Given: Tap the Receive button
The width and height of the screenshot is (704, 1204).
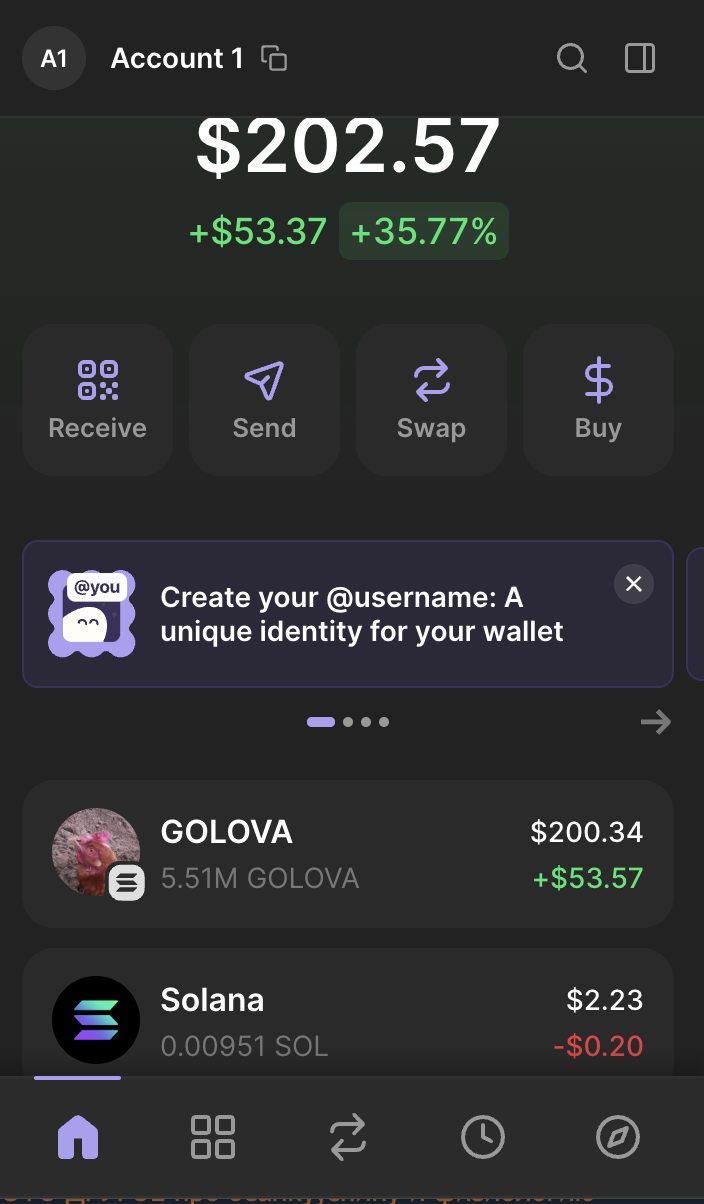Looking at the screenshot, I should (98, 400).
